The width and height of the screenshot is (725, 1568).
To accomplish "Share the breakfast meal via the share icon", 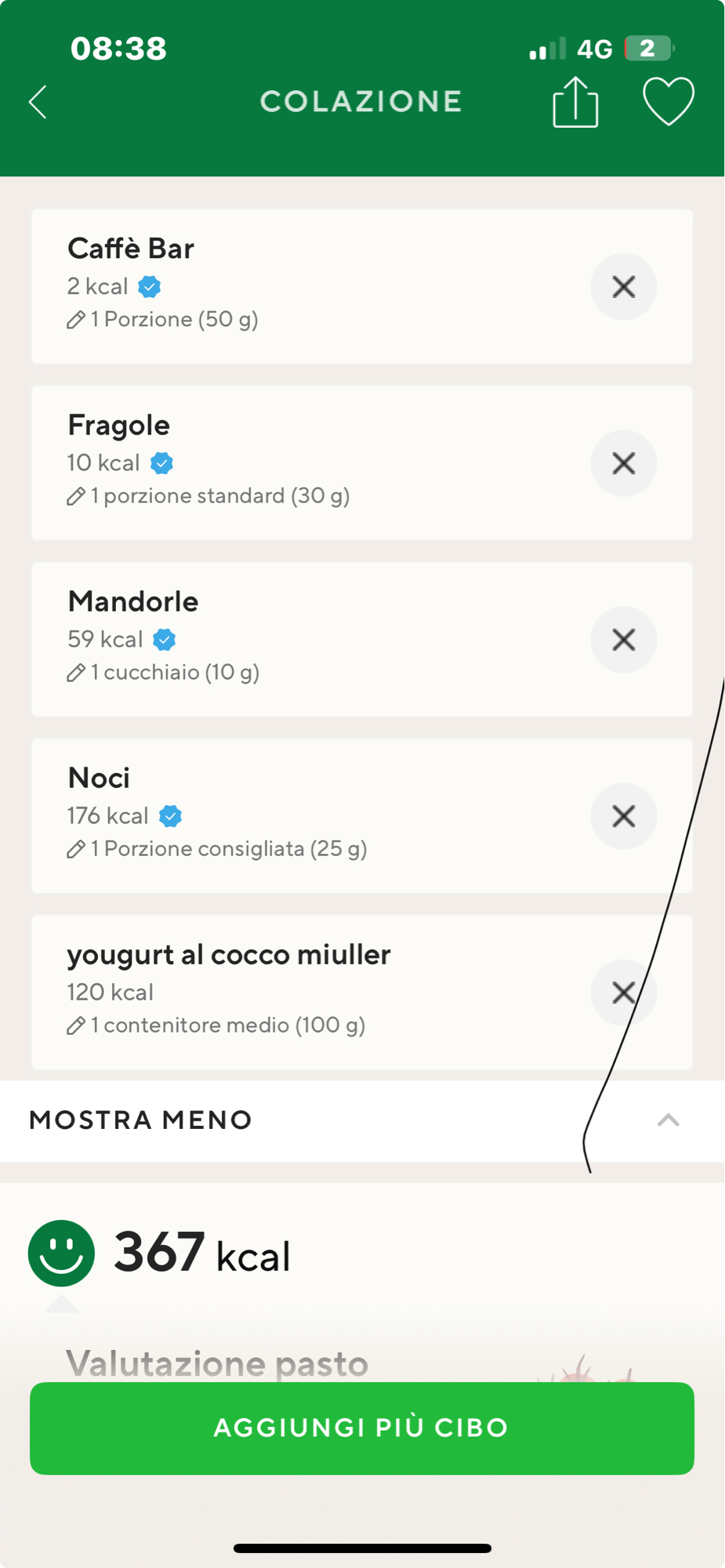I will (575, 101).
